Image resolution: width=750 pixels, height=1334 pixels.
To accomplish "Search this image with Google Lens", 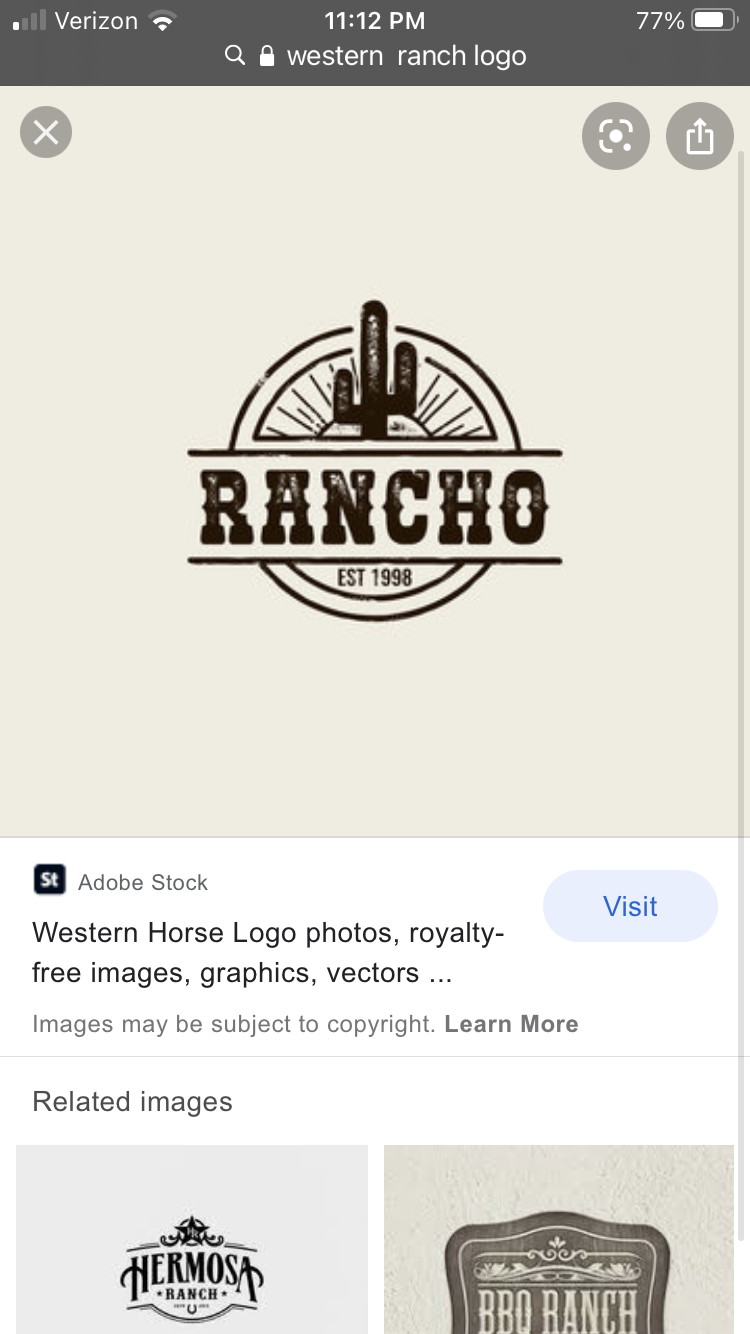I will pyautogui.click(x=616, y=136).
